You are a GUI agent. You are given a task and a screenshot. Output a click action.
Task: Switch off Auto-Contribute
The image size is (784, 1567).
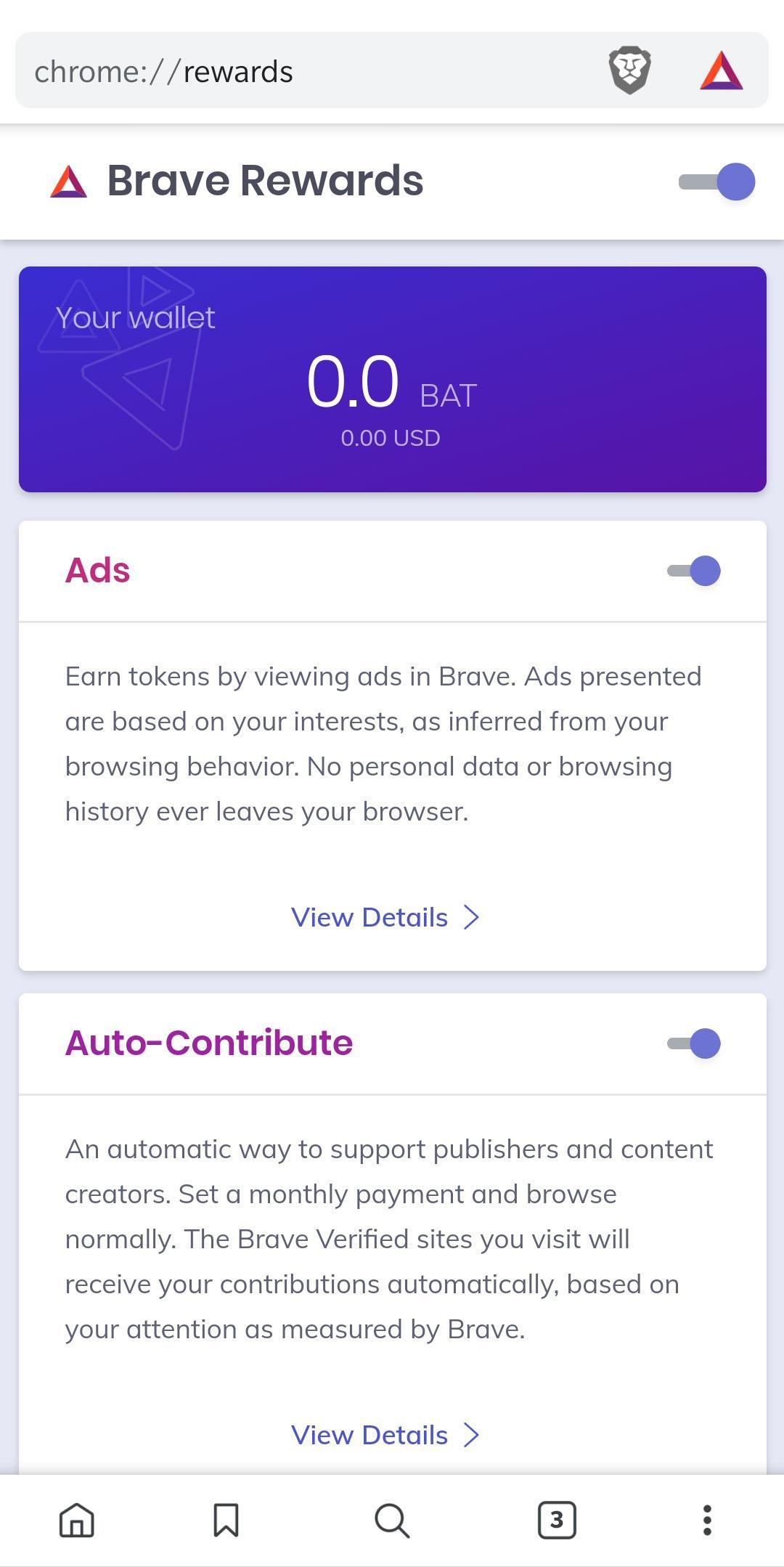[x=694, y=1043]
